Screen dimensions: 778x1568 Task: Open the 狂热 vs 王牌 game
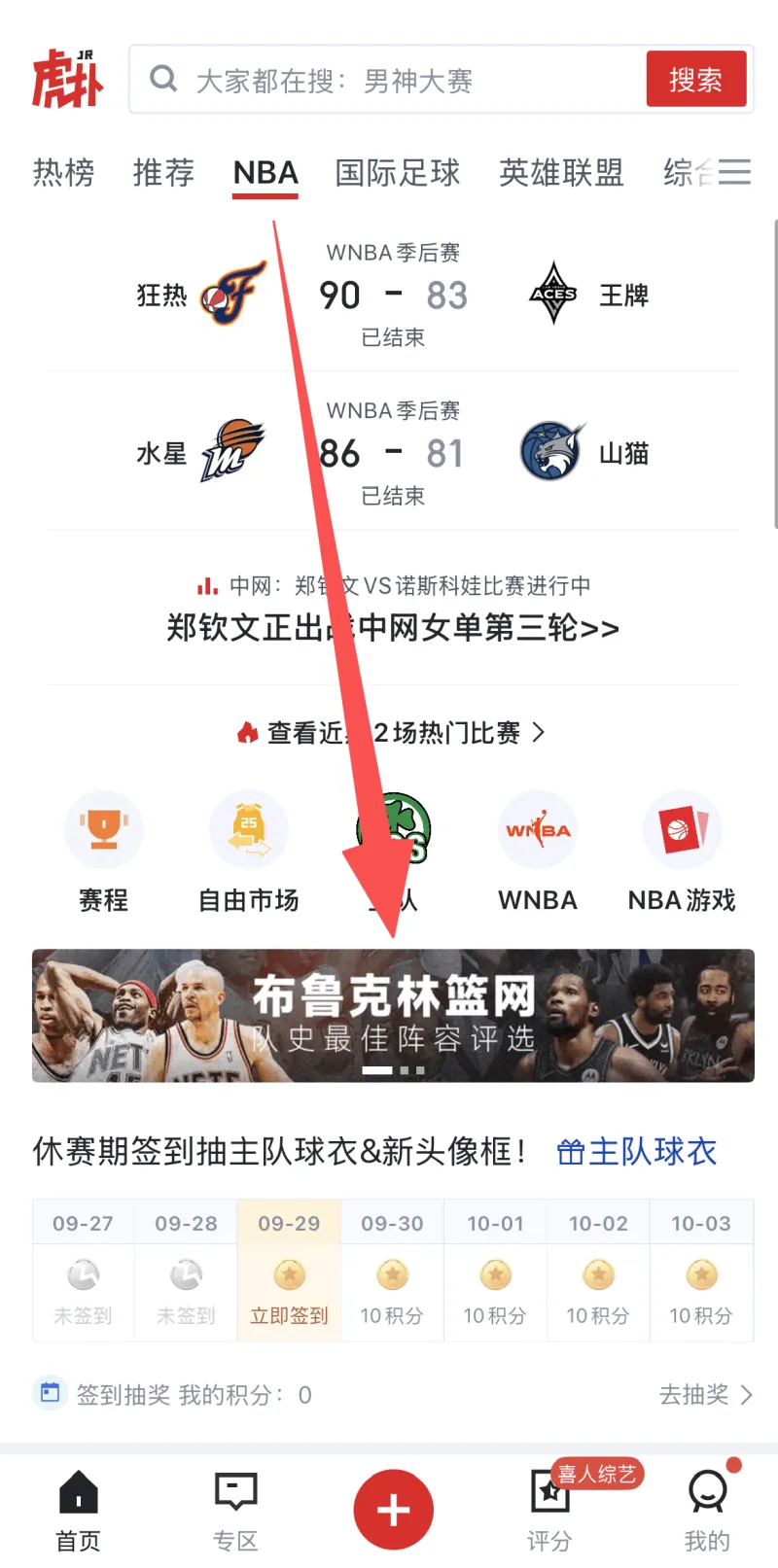393,295
